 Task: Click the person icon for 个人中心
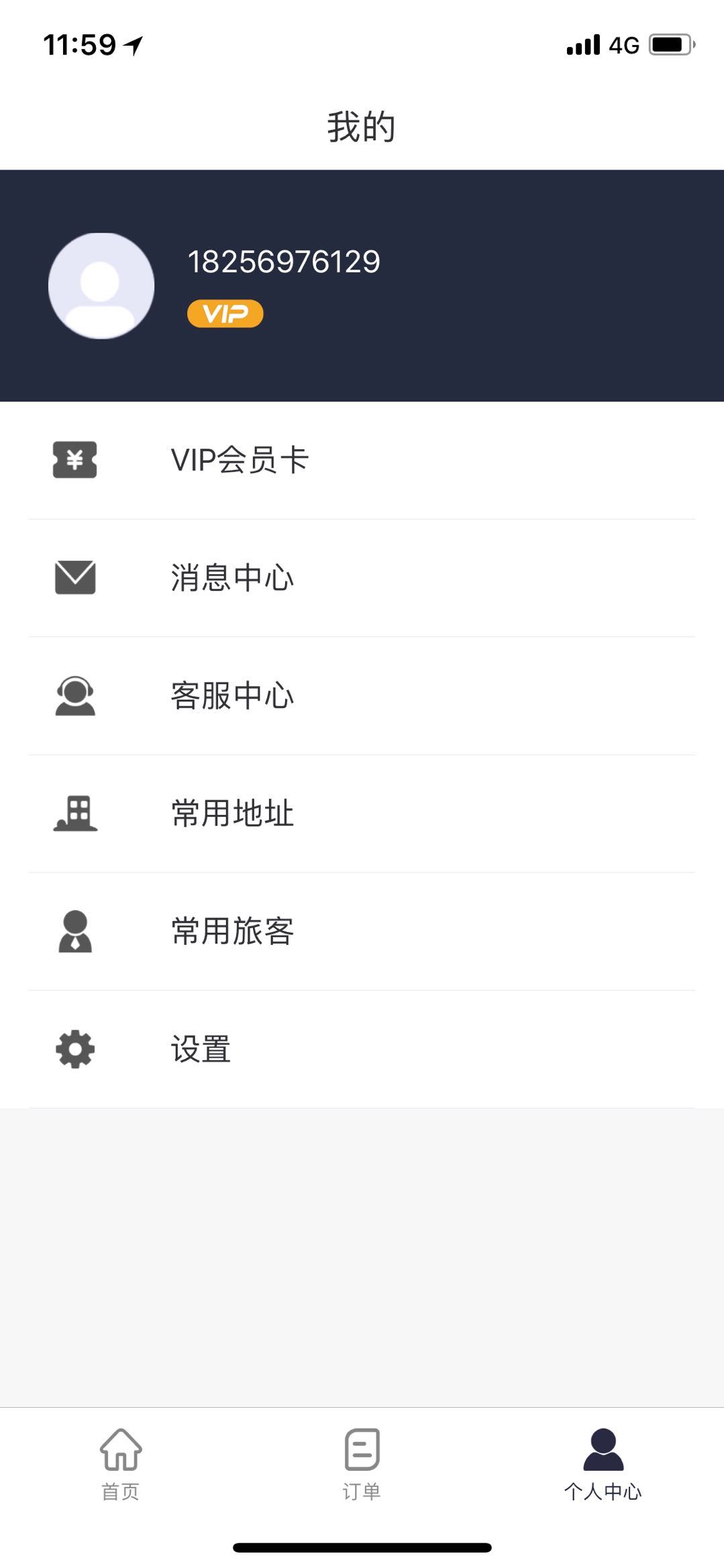(603, 1448)
